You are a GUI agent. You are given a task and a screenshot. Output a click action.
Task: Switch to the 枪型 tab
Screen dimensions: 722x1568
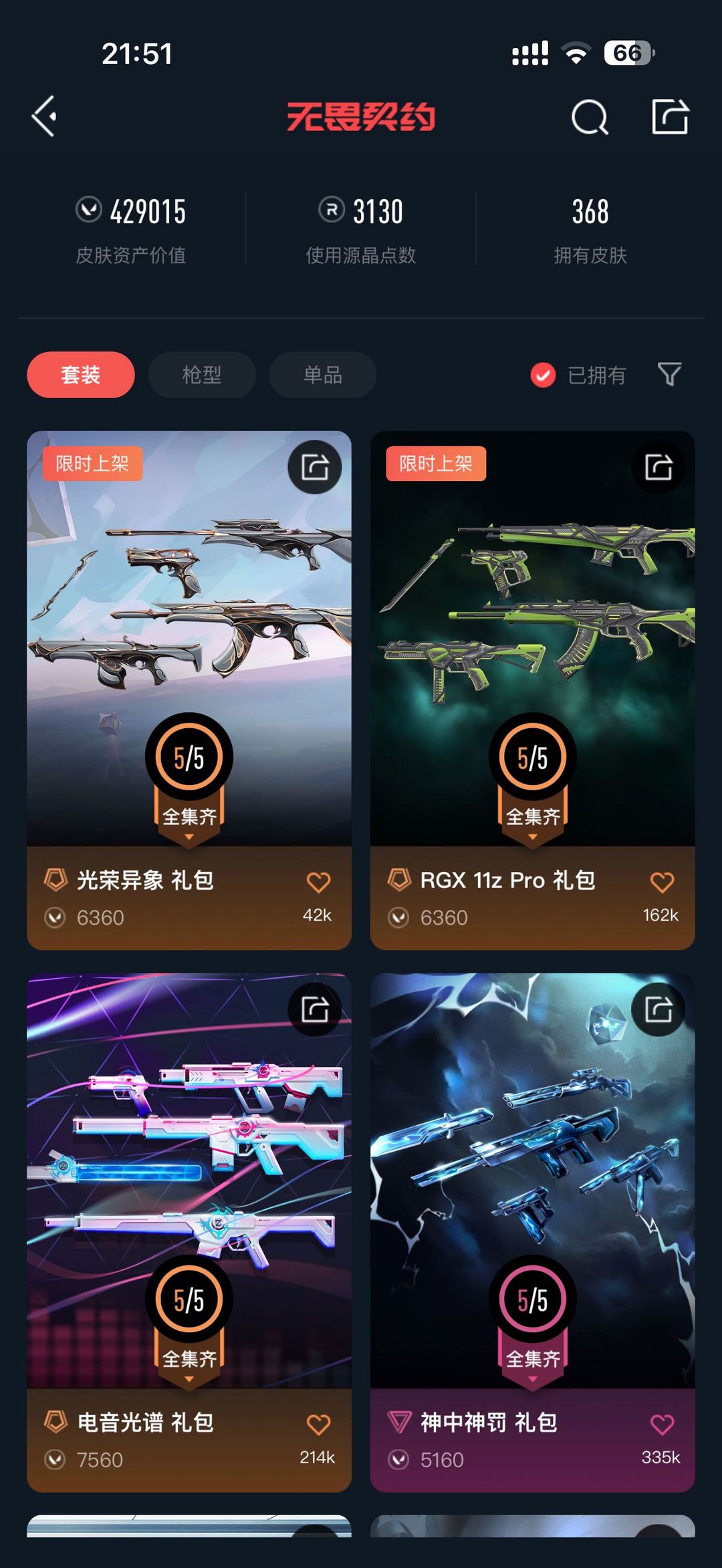point(202,375)
